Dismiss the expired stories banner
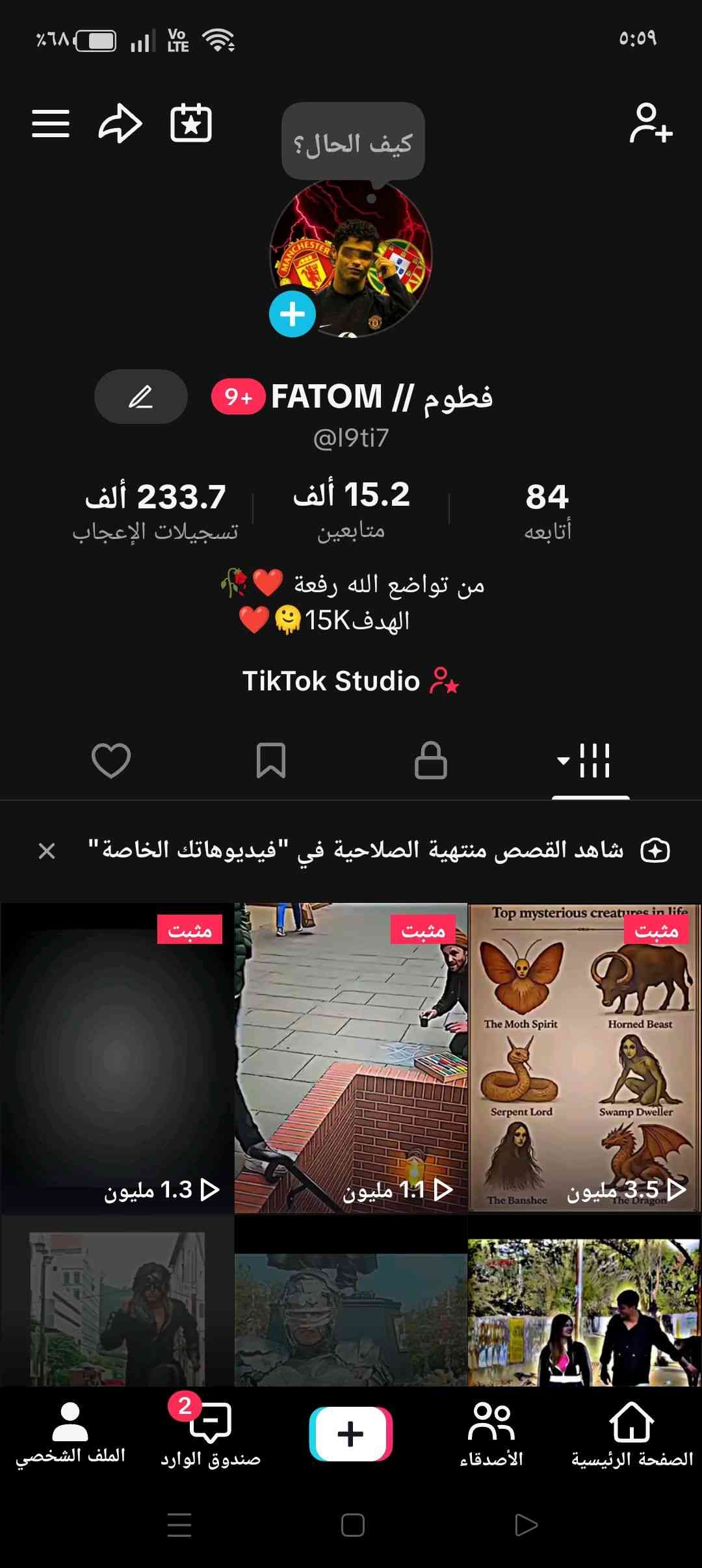The height and width of the screenshot is (1568, 702). [x=47, y=850]
